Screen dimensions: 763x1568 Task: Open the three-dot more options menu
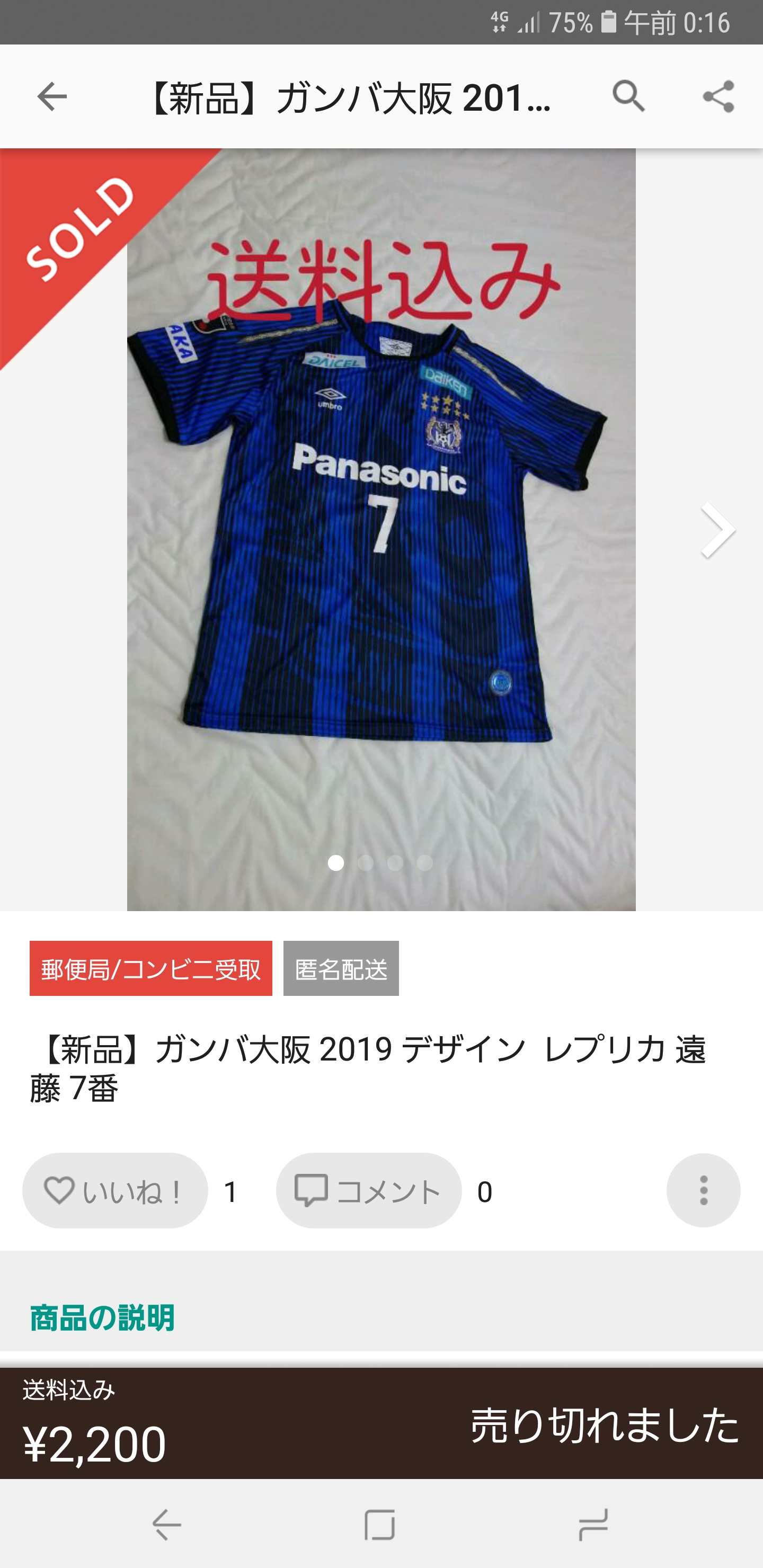(703, 1191)
